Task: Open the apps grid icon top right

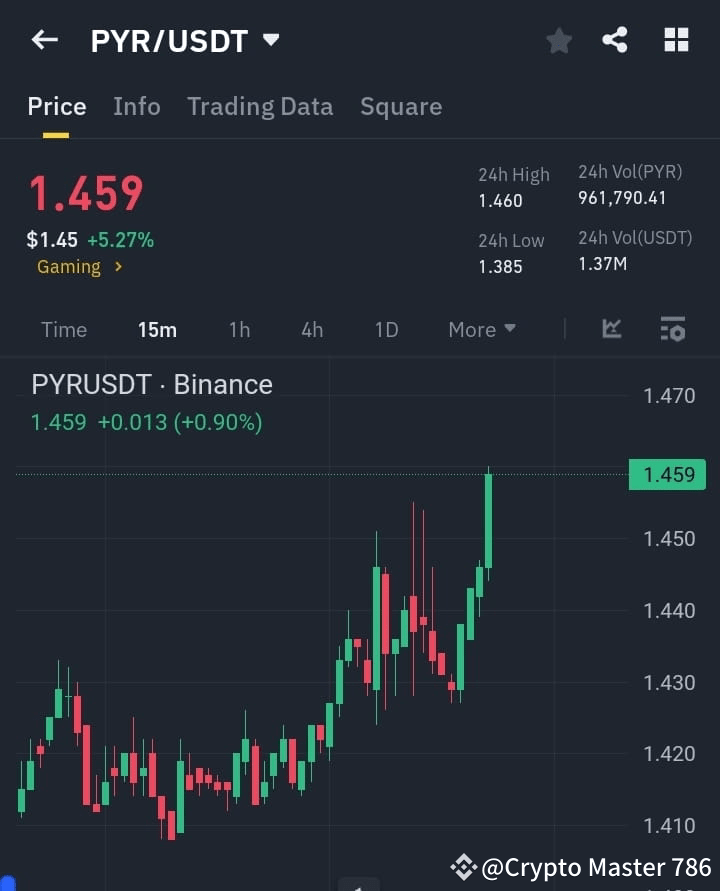Action: (676, 40)
